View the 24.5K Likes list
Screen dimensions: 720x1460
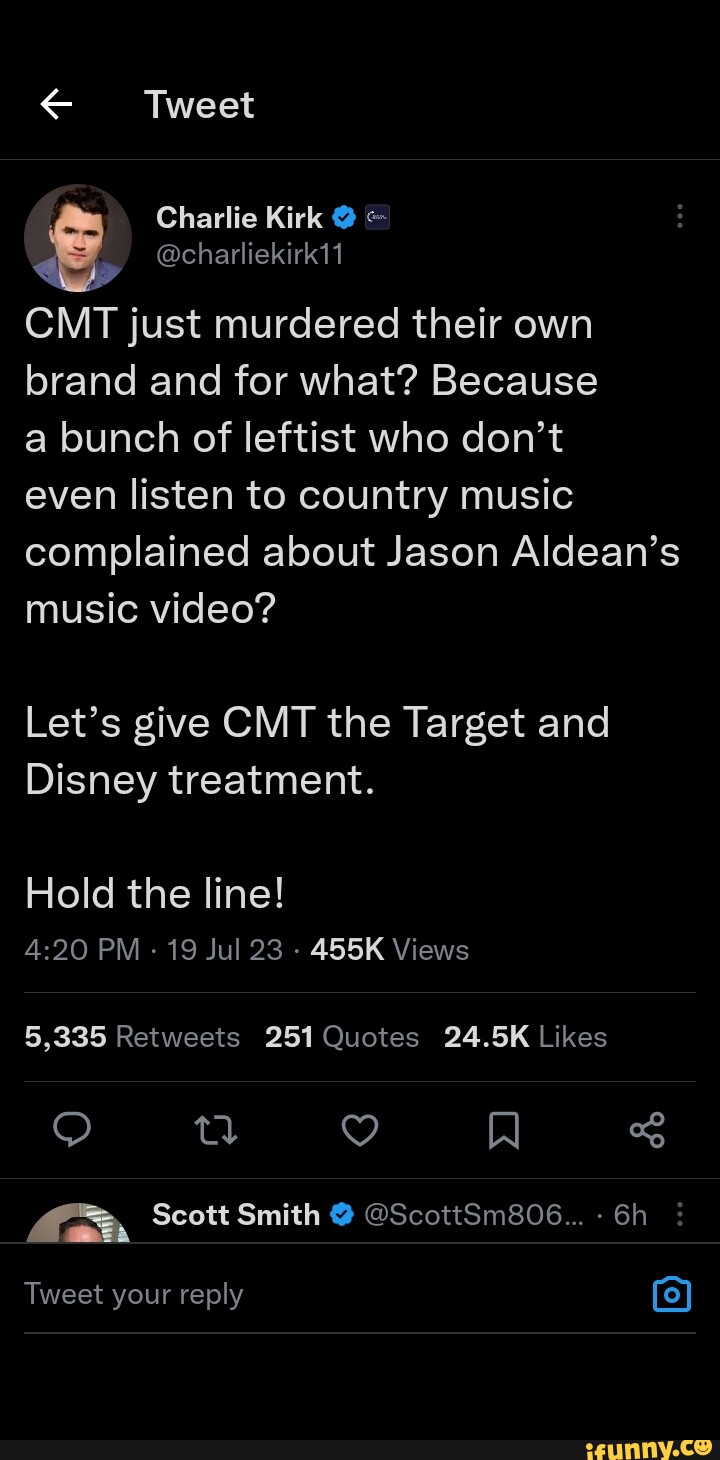pos(525,1037)
